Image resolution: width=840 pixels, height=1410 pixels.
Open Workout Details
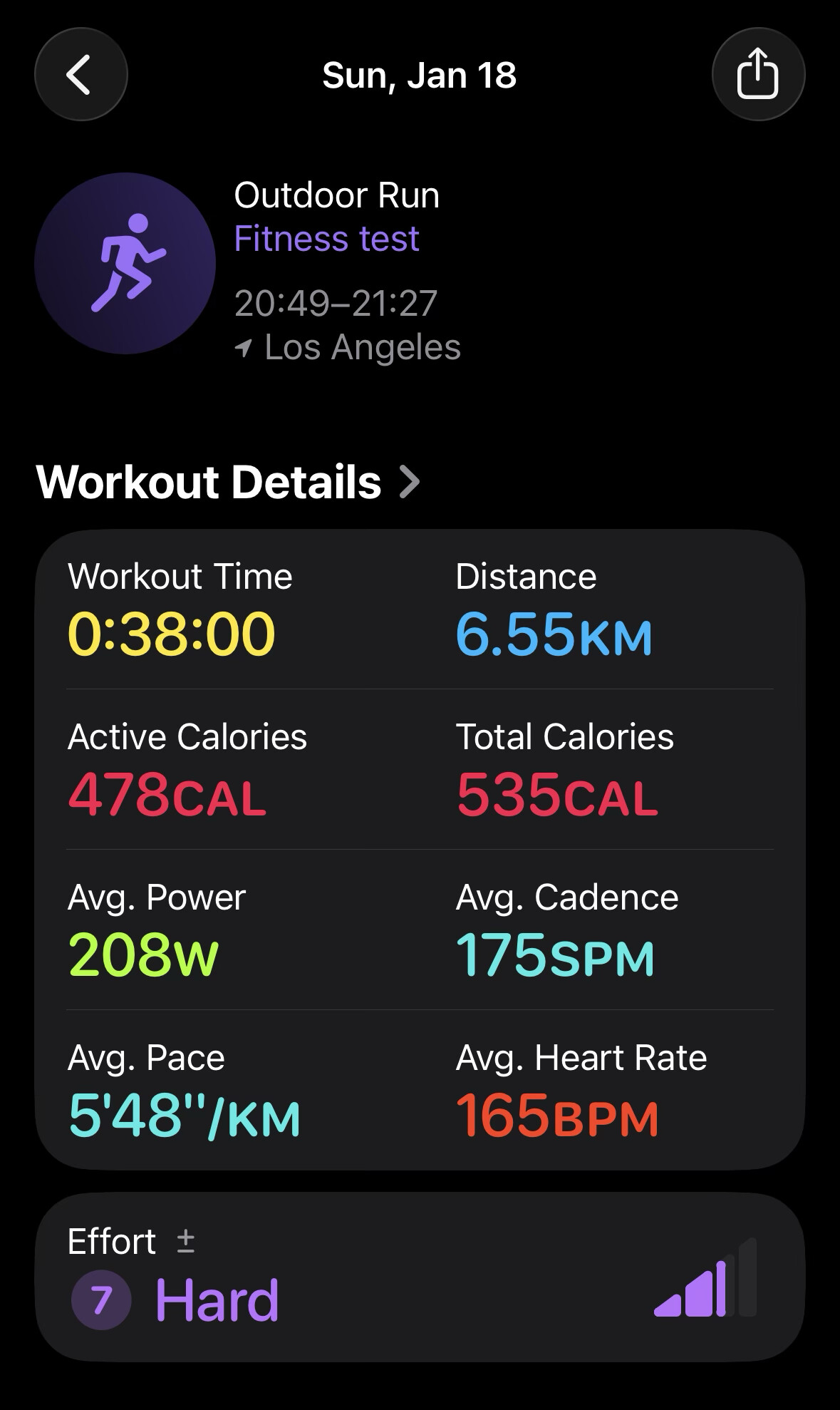pyautogui.click(x=228, y=483)
